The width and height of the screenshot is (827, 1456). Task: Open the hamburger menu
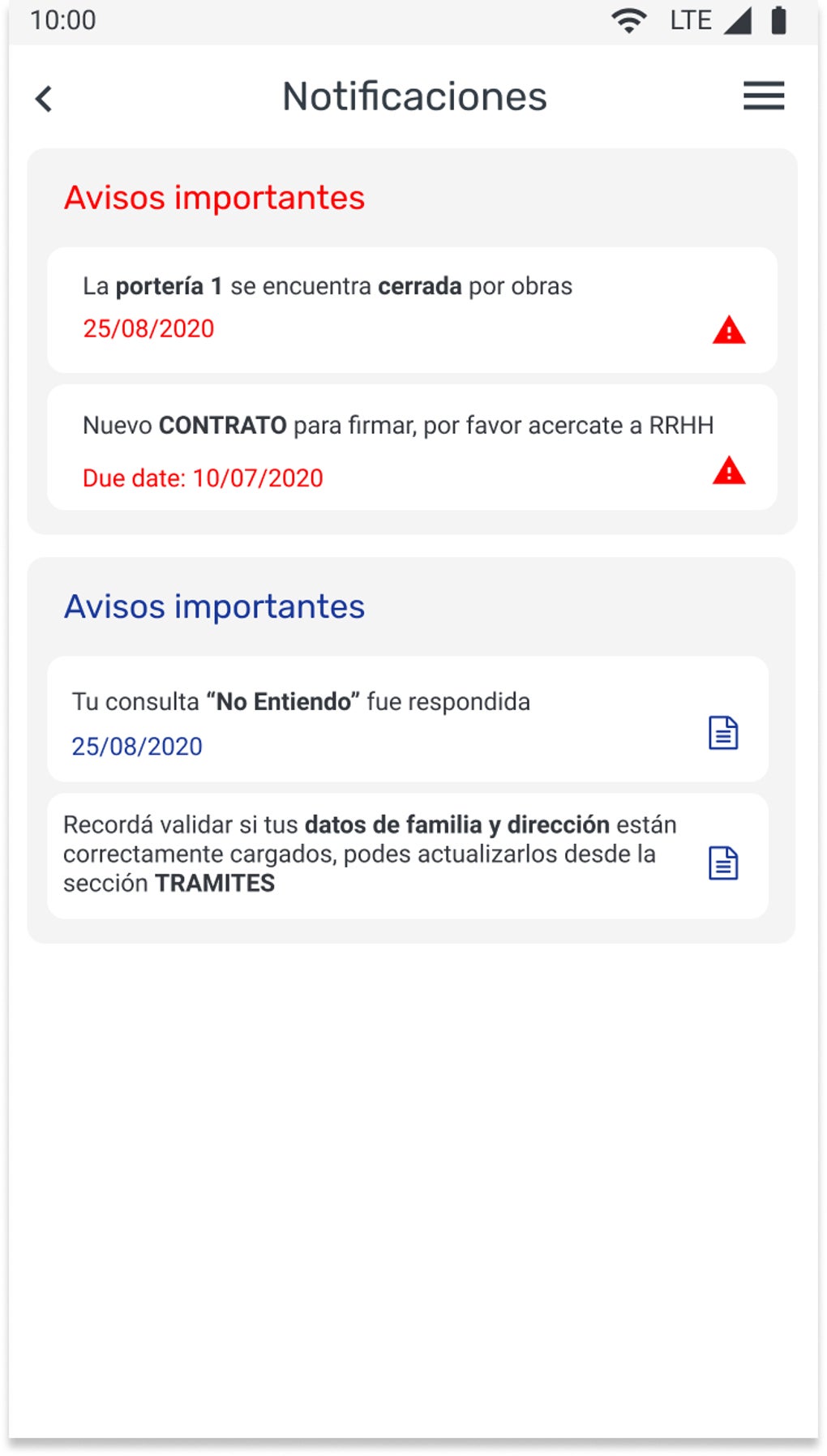[x=763, y=96]
